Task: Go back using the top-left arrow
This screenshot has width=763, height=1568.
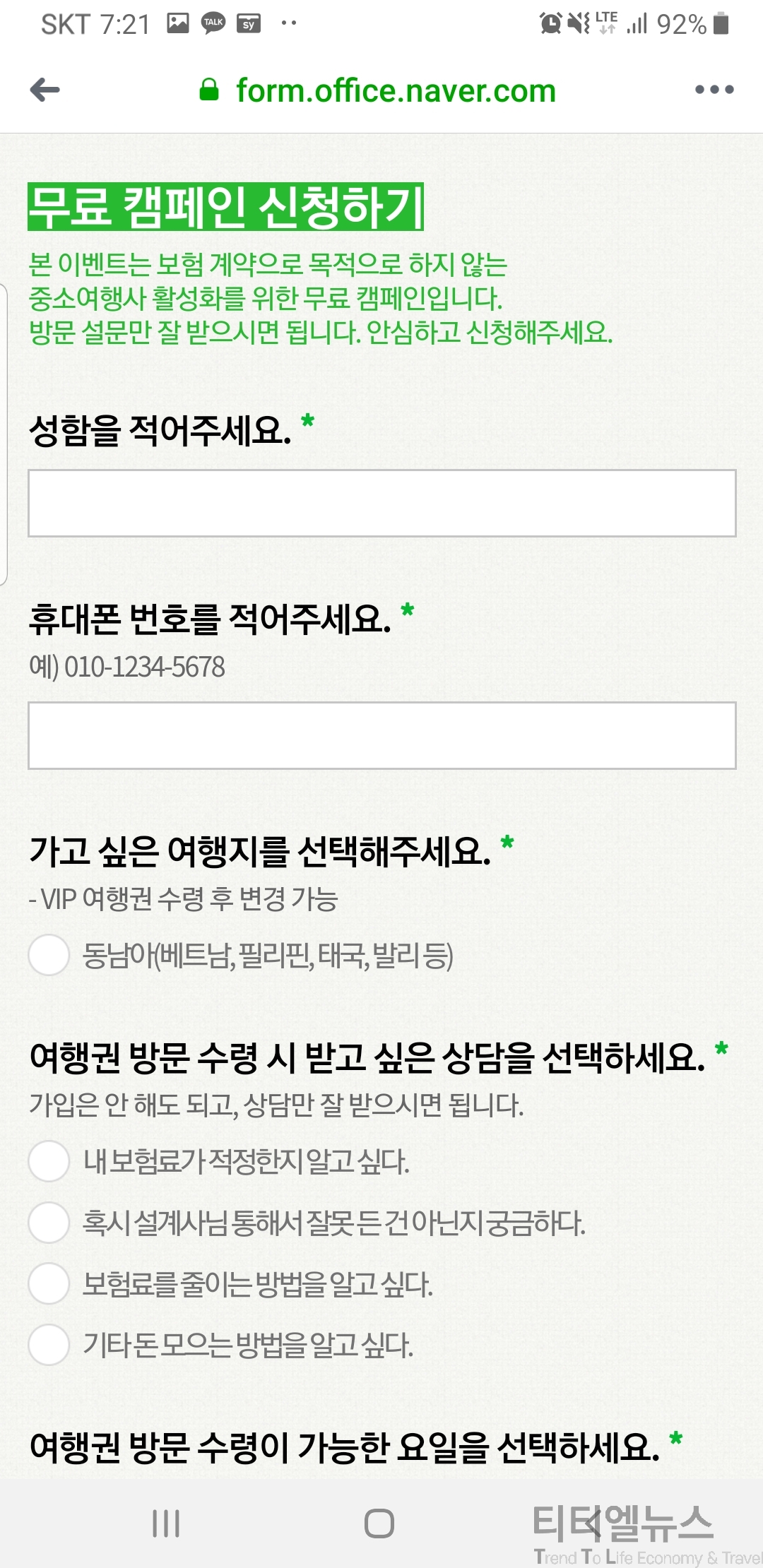Action: point(45,90)
